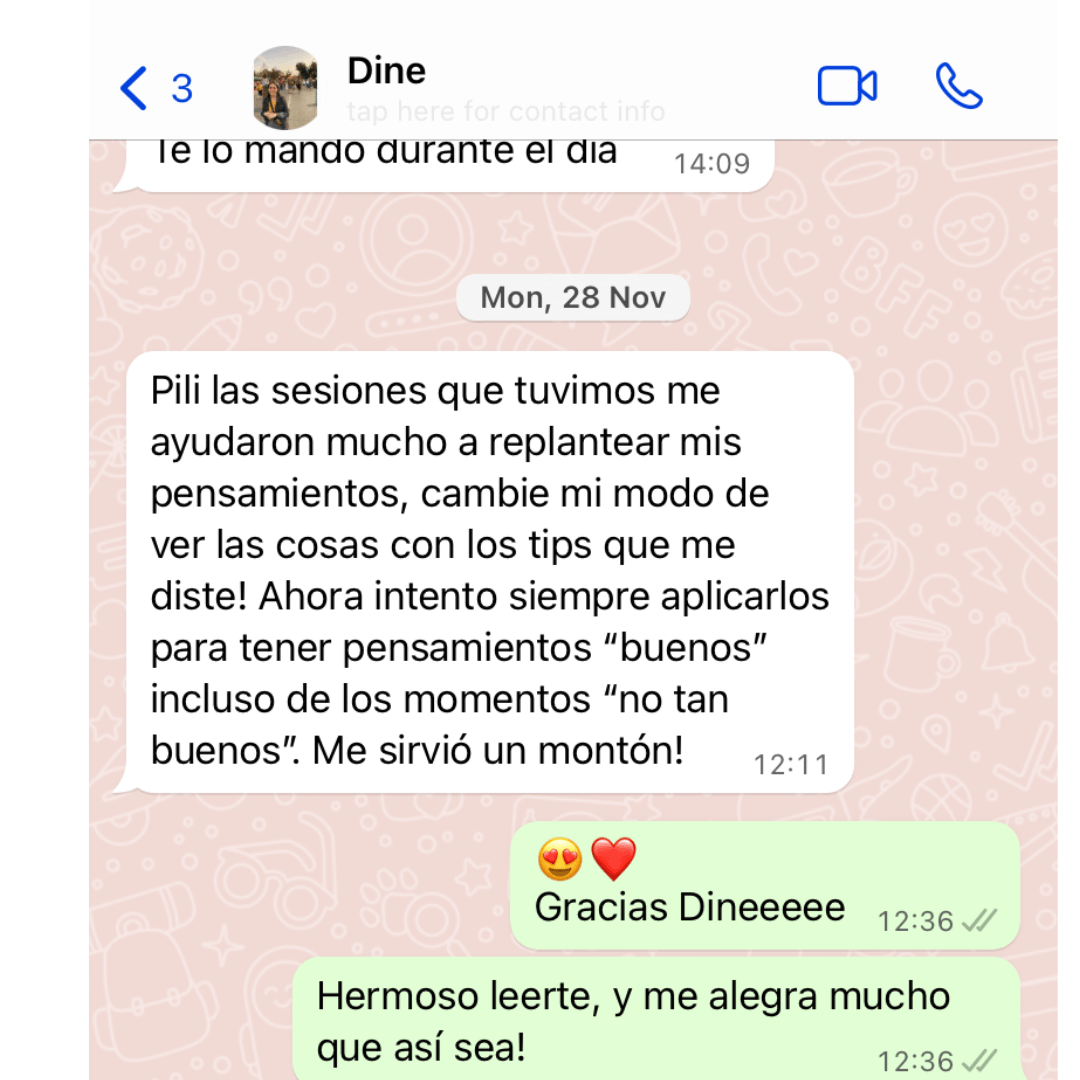Open Dine's profile photo
The width and height of the screenshot is (1080, 1080).
click(285, 88)
